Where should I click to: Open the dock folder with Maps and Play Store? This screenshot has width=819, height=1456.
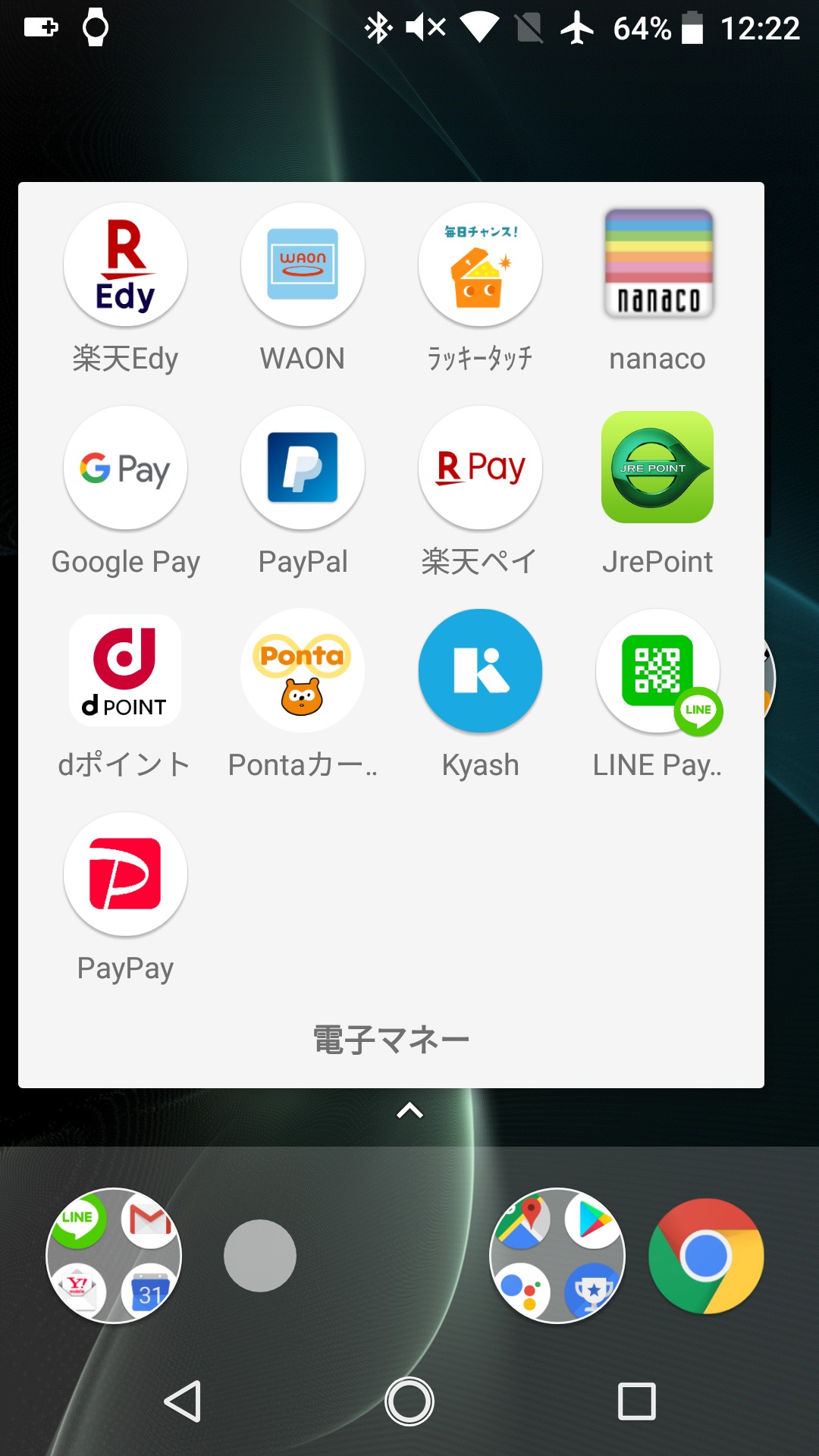tap(557, 1256)
